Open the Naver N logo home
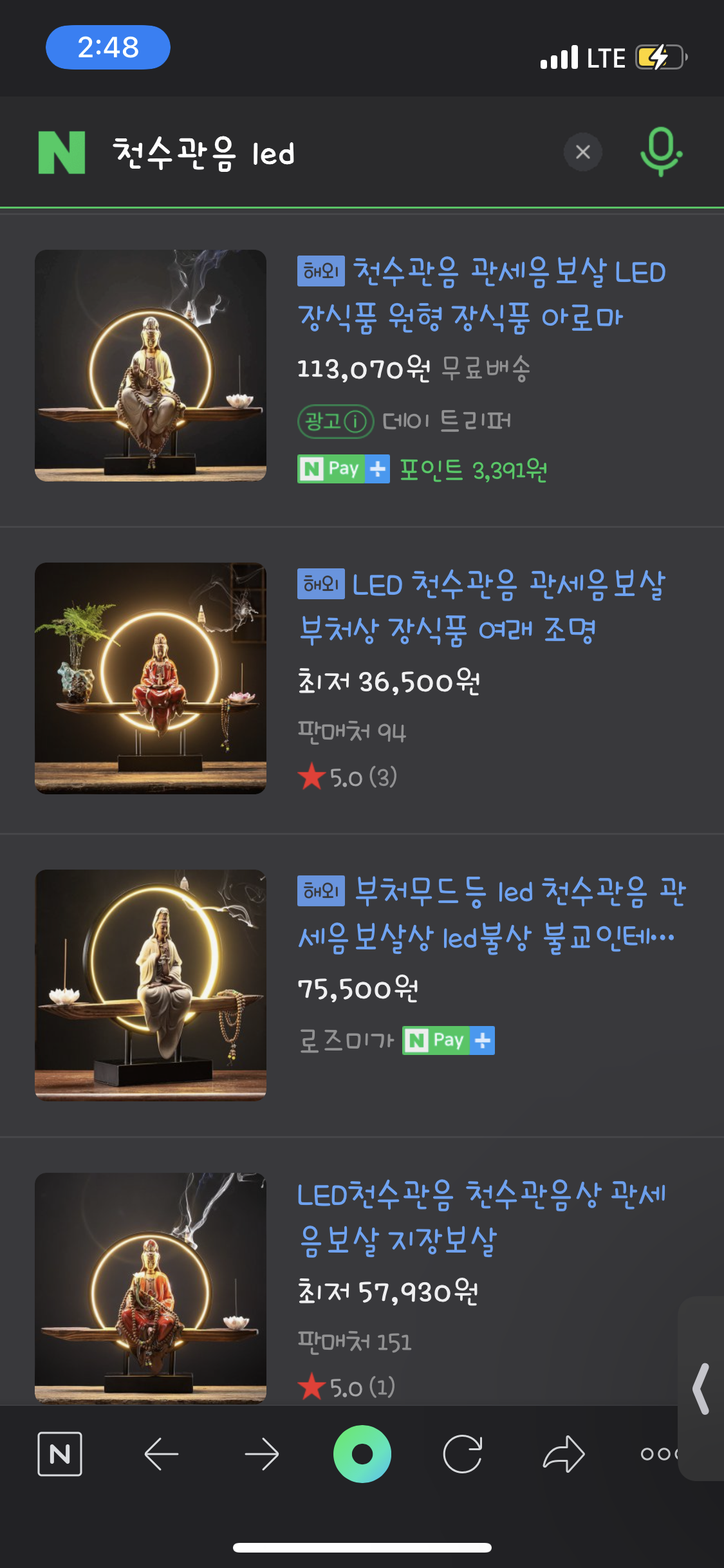Screen dimensions: 724x1568 click(x=62, y=153)
